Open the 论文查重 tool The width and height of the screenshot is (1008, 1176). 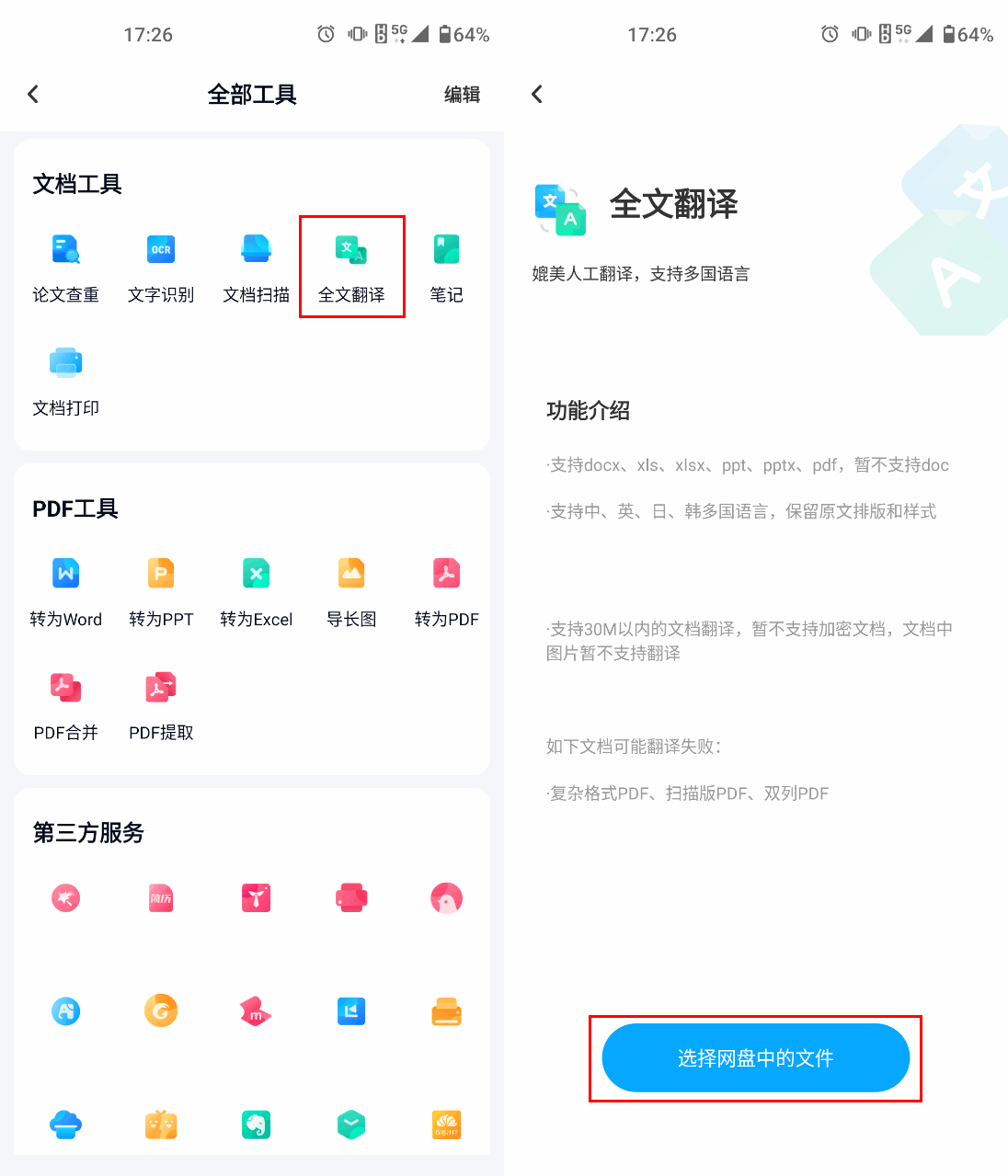tap(65, 267)
